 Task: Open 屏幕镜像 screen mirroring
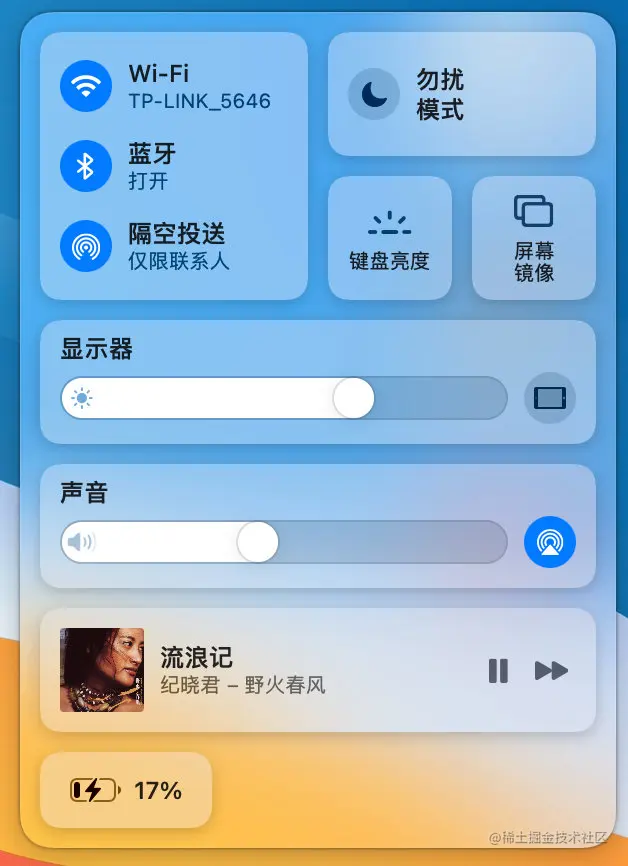coord(534,238)
